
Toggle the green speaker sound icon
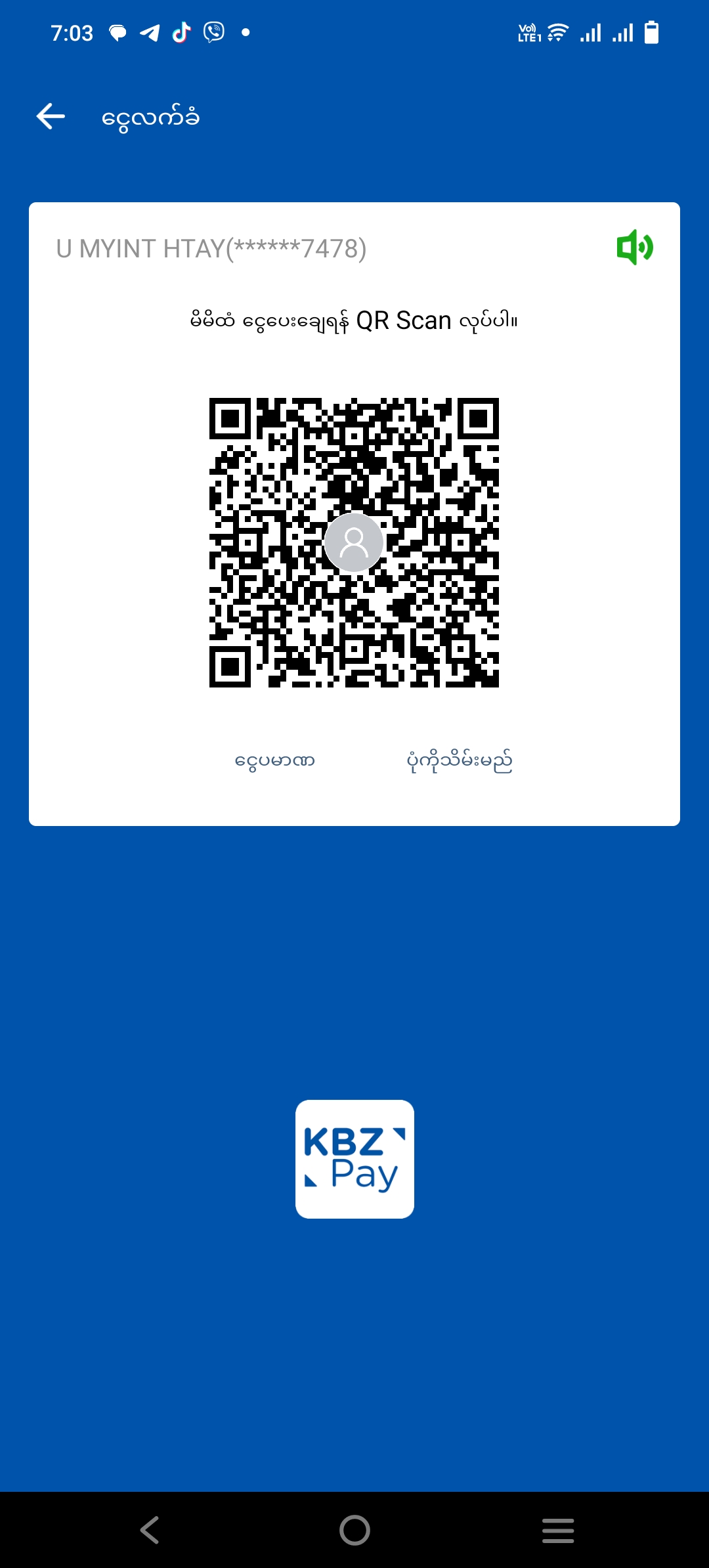[634, 248]
